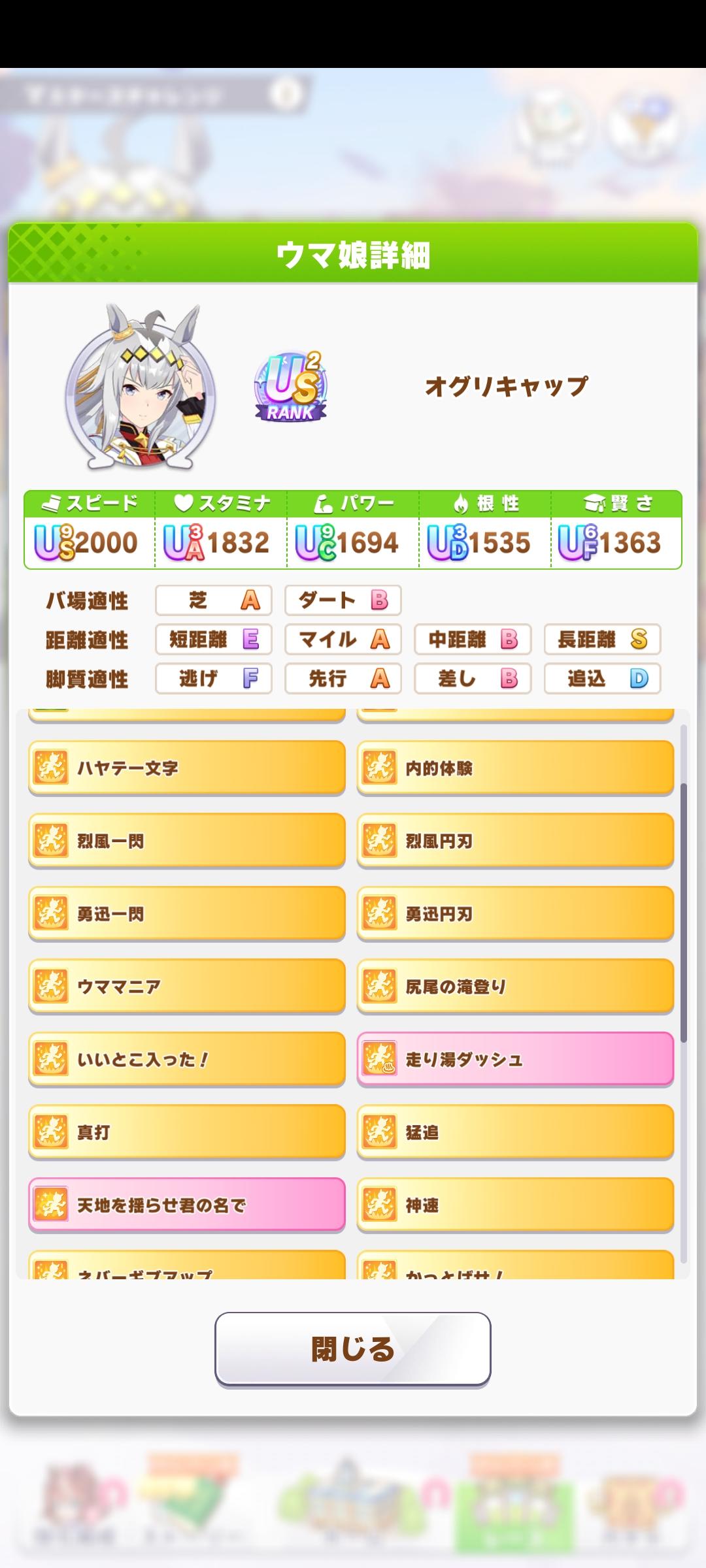View the 神速 skill details
Viewport: 706px width, 1568px height.
pyautogui.click(x=515, y=1205)
